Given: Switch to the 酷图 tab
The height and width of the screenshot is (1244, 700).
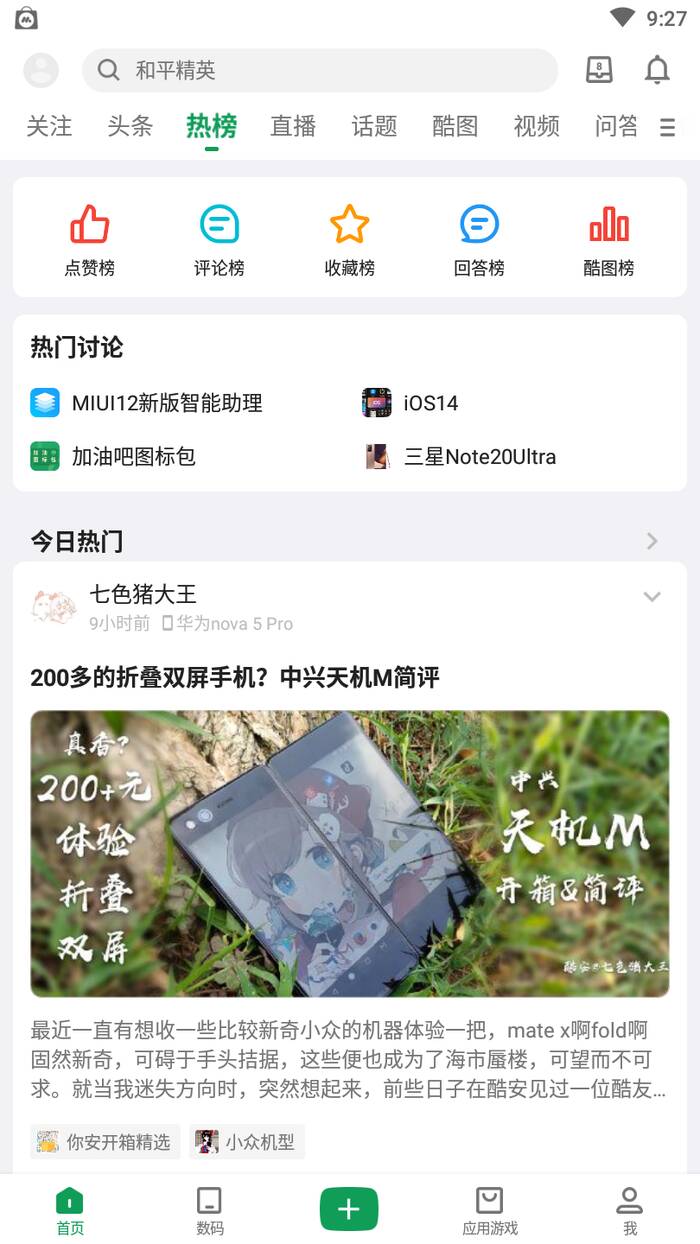Looking at the screenshot, I should coord(455,126).
